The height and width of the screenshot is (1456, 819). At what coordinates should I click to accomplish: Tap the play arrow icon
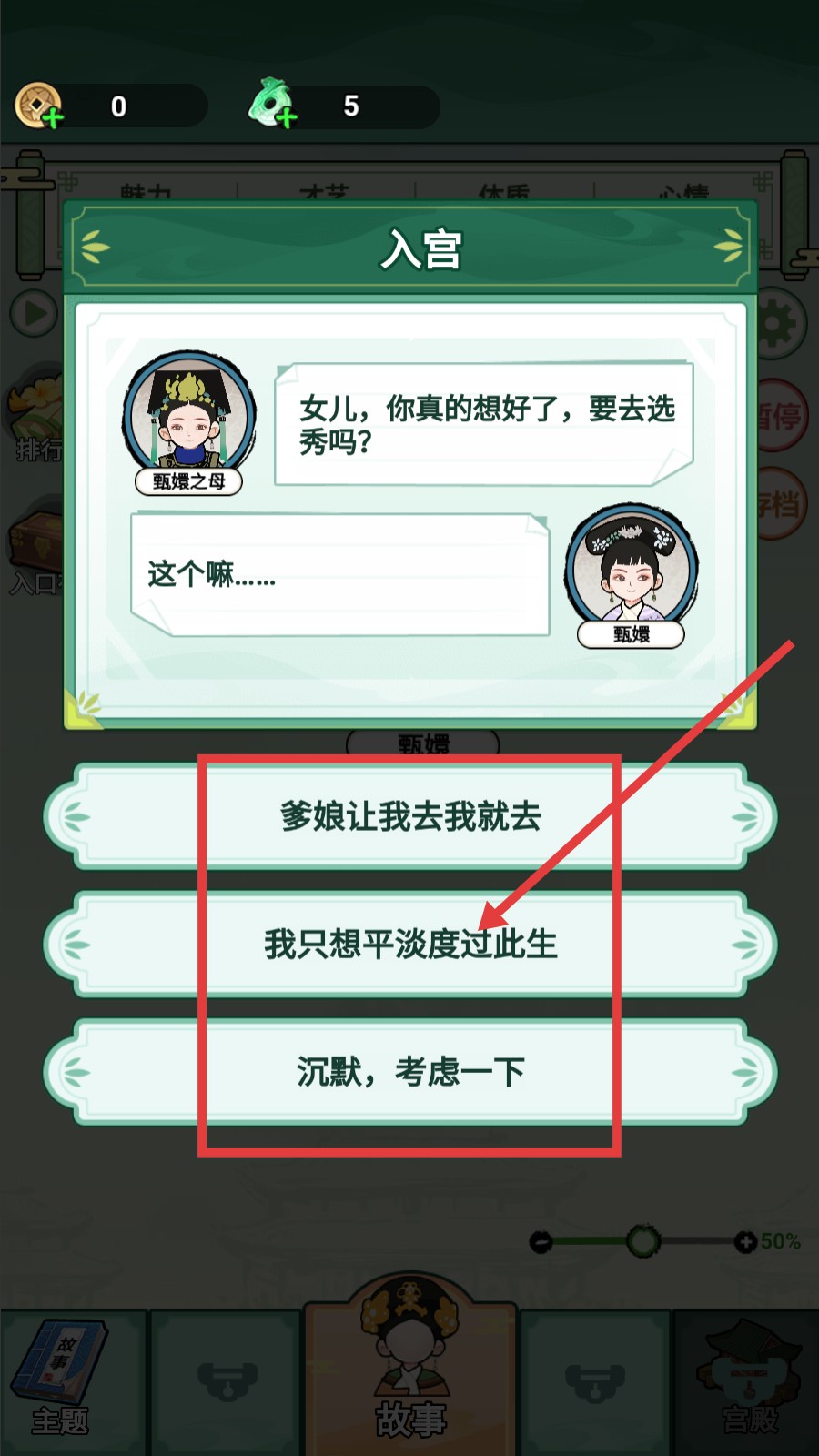point(34,315)
